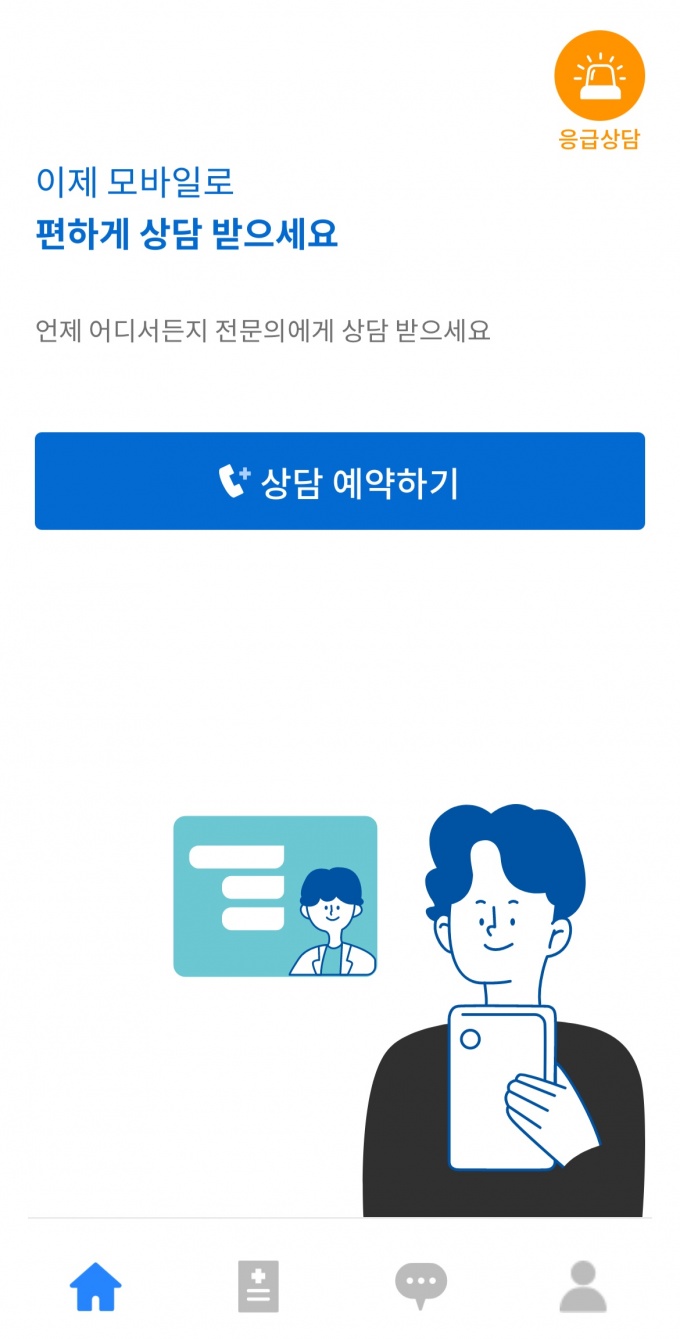
Task: Tap the 상담 예약하기 button
Action: pyautogui.click(x=340, y=481)
